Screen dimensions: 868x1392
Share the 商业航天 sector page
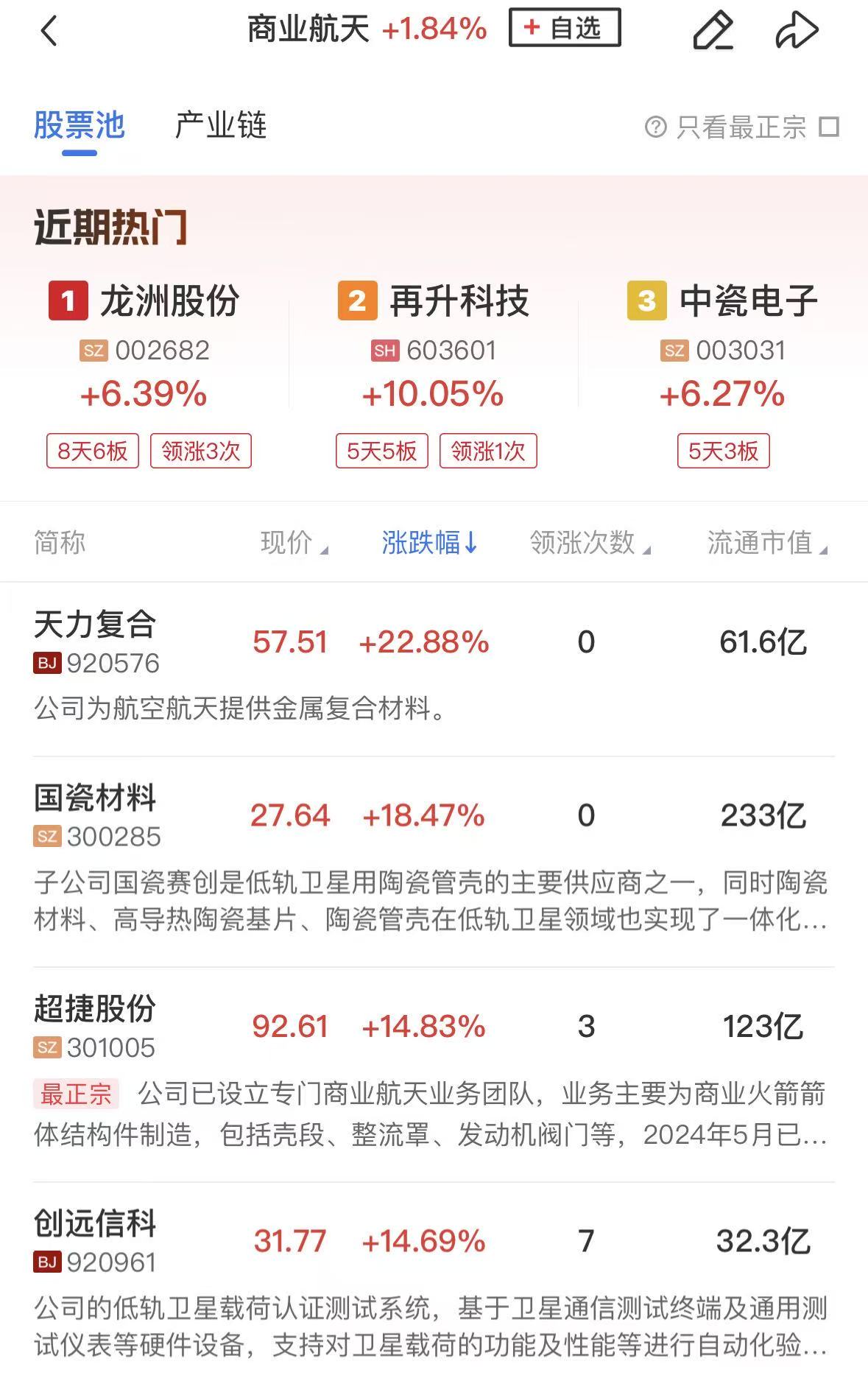click(x=797, y=31)
